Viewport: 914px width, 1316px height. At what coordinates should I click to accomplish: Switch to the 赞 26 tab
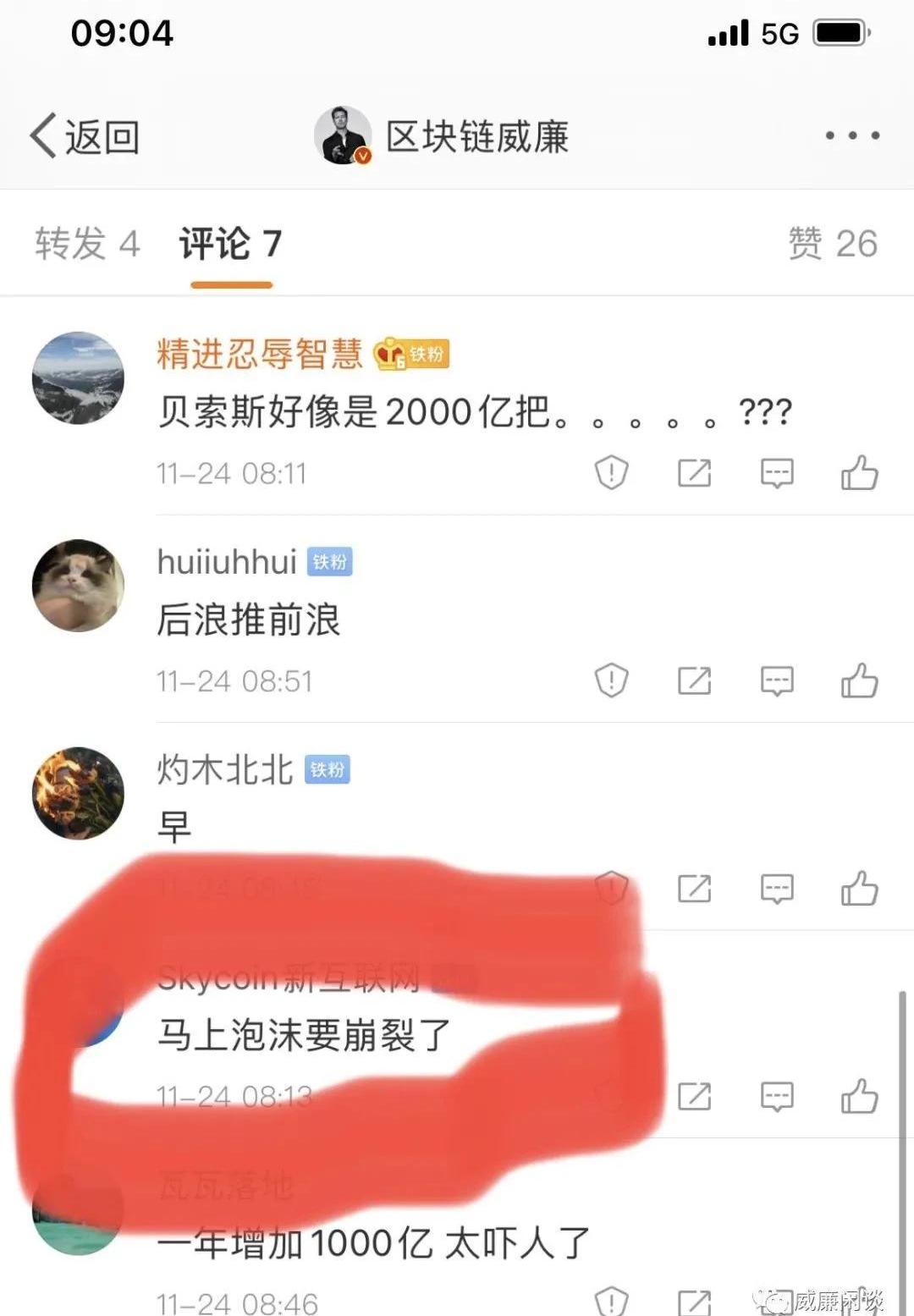tap(832, 244)
